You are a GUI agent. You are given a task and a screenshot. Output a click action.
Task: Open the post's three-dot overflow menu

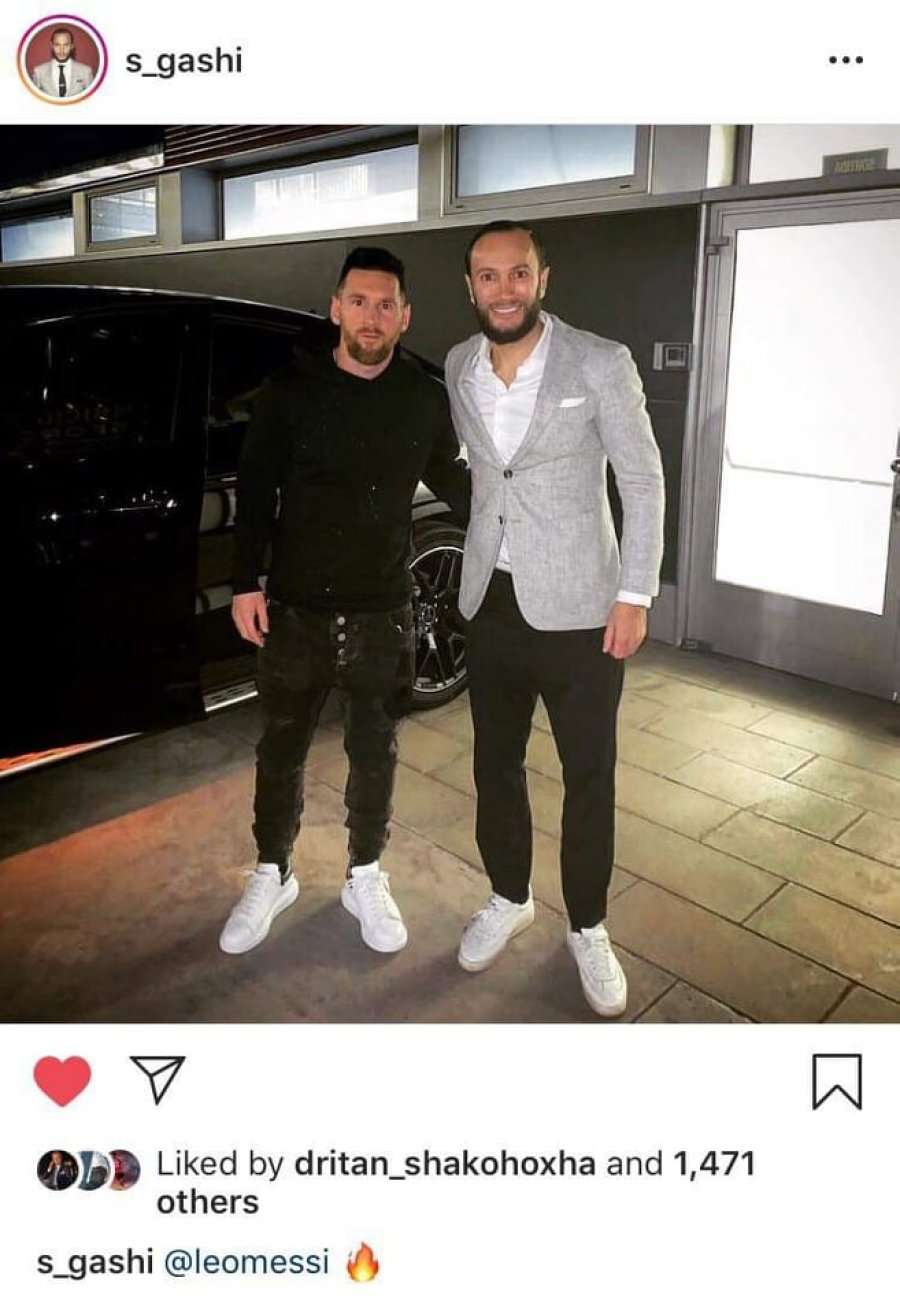click(x=845, y=60)
